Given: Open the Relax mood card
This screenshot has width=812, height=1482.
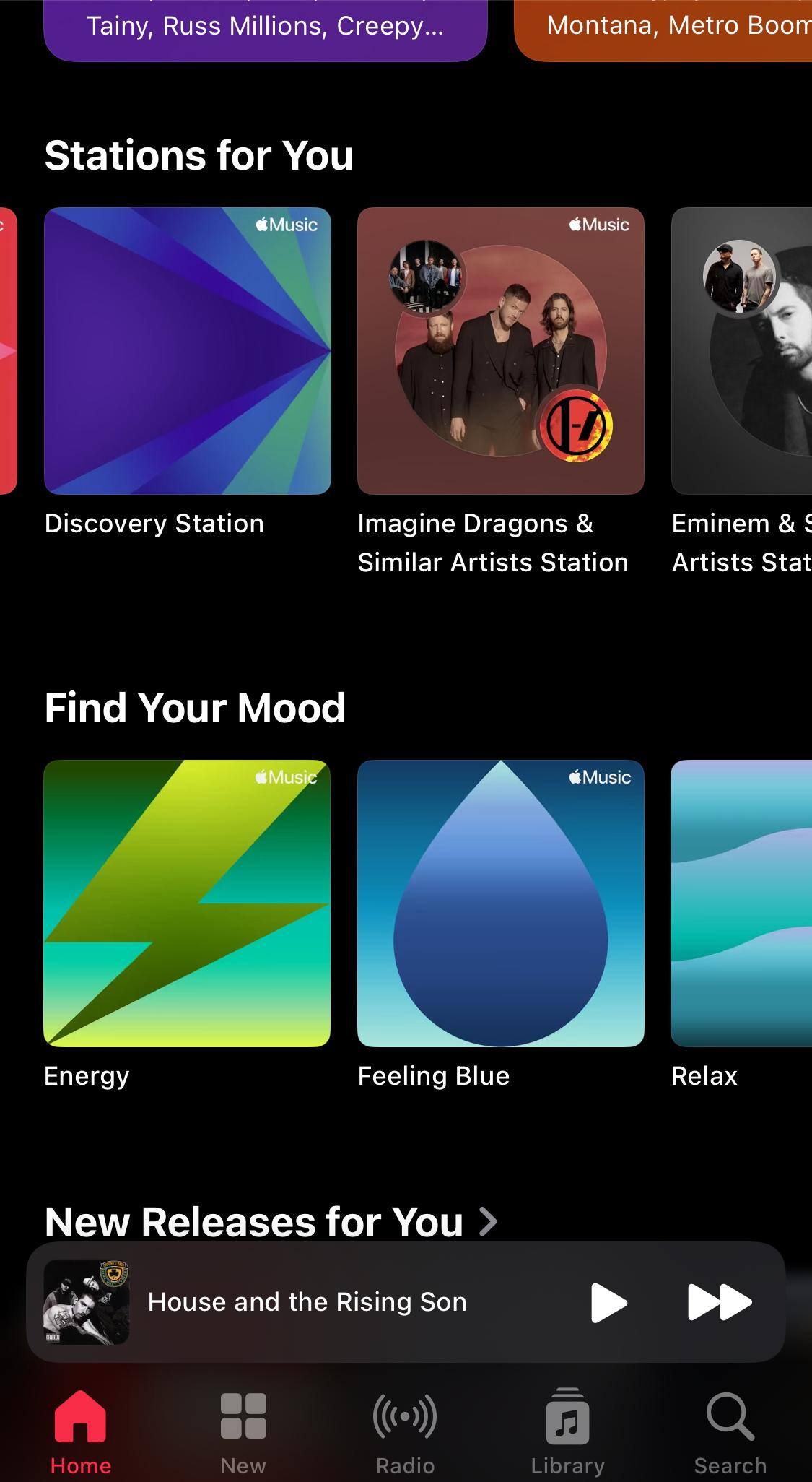Looking at the screenshot, I should [742, 903].
